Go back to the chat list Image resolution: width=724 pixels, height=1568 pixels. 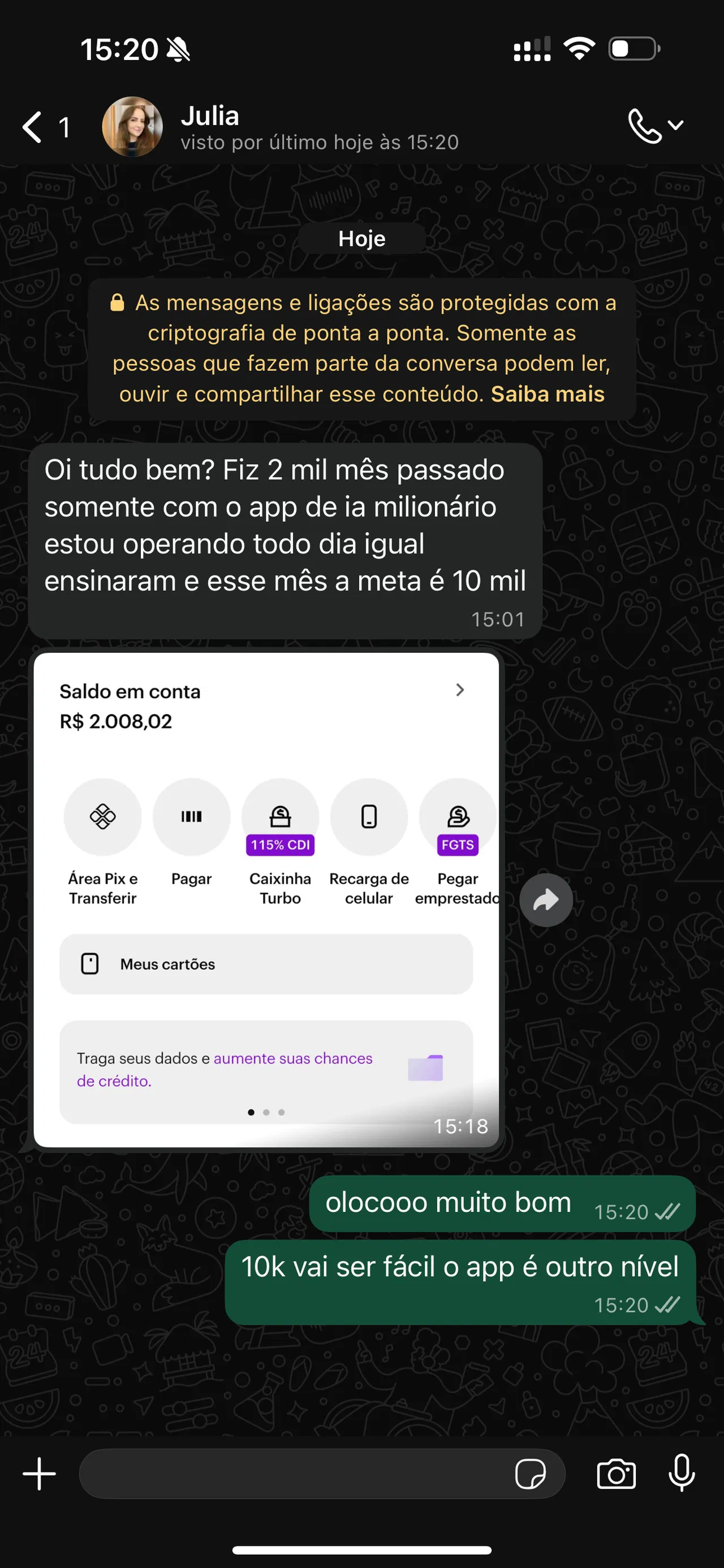33,127
